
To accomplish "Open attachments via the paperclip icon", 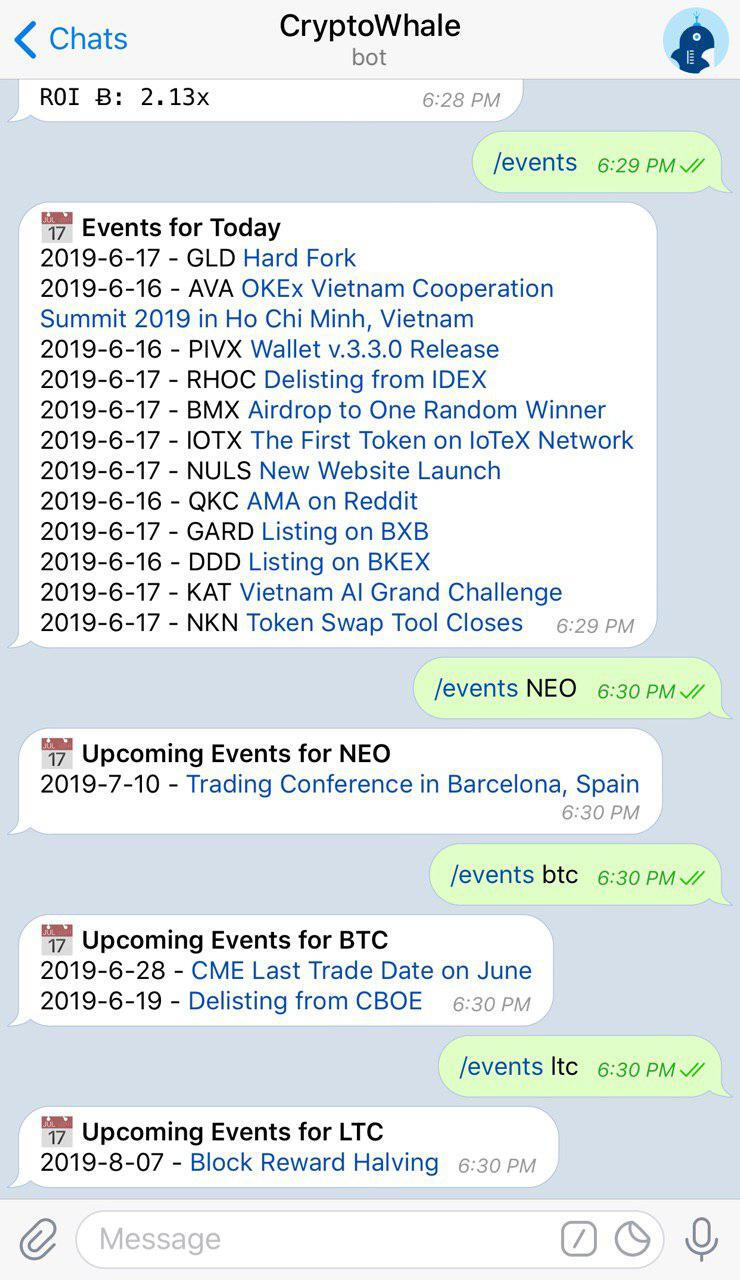I will (38, 1238).
